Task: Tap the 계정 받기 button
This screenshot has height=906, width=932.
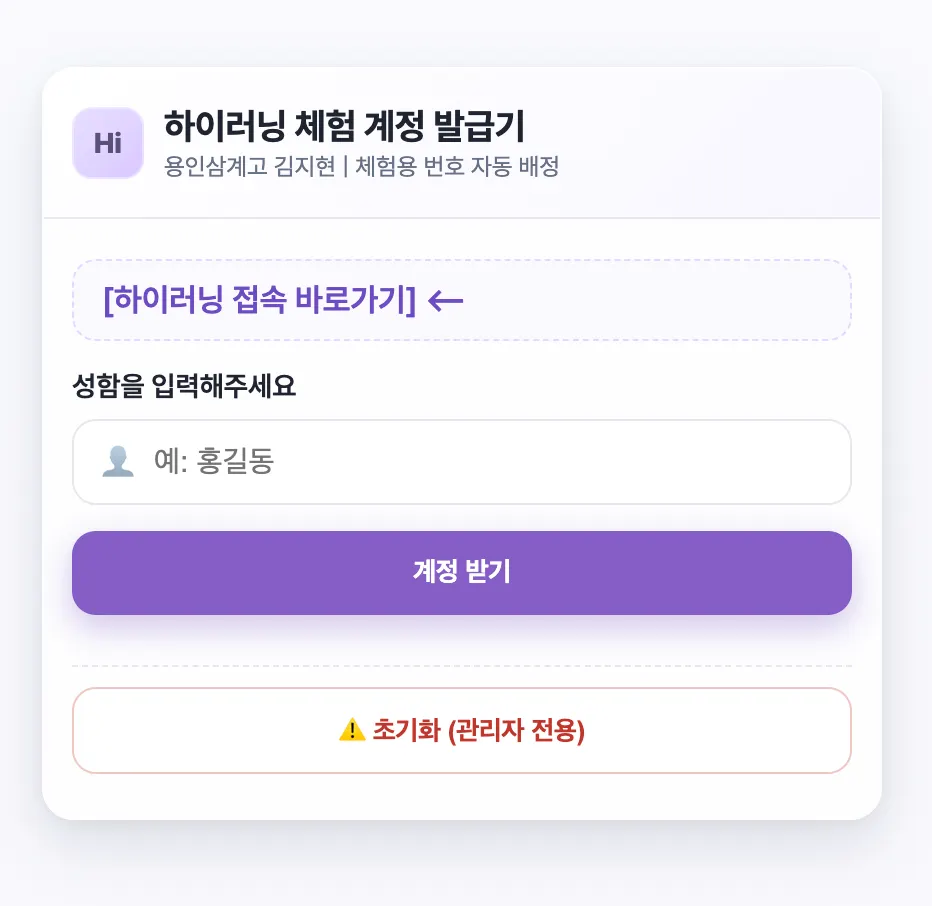Action: click(461, 572)
